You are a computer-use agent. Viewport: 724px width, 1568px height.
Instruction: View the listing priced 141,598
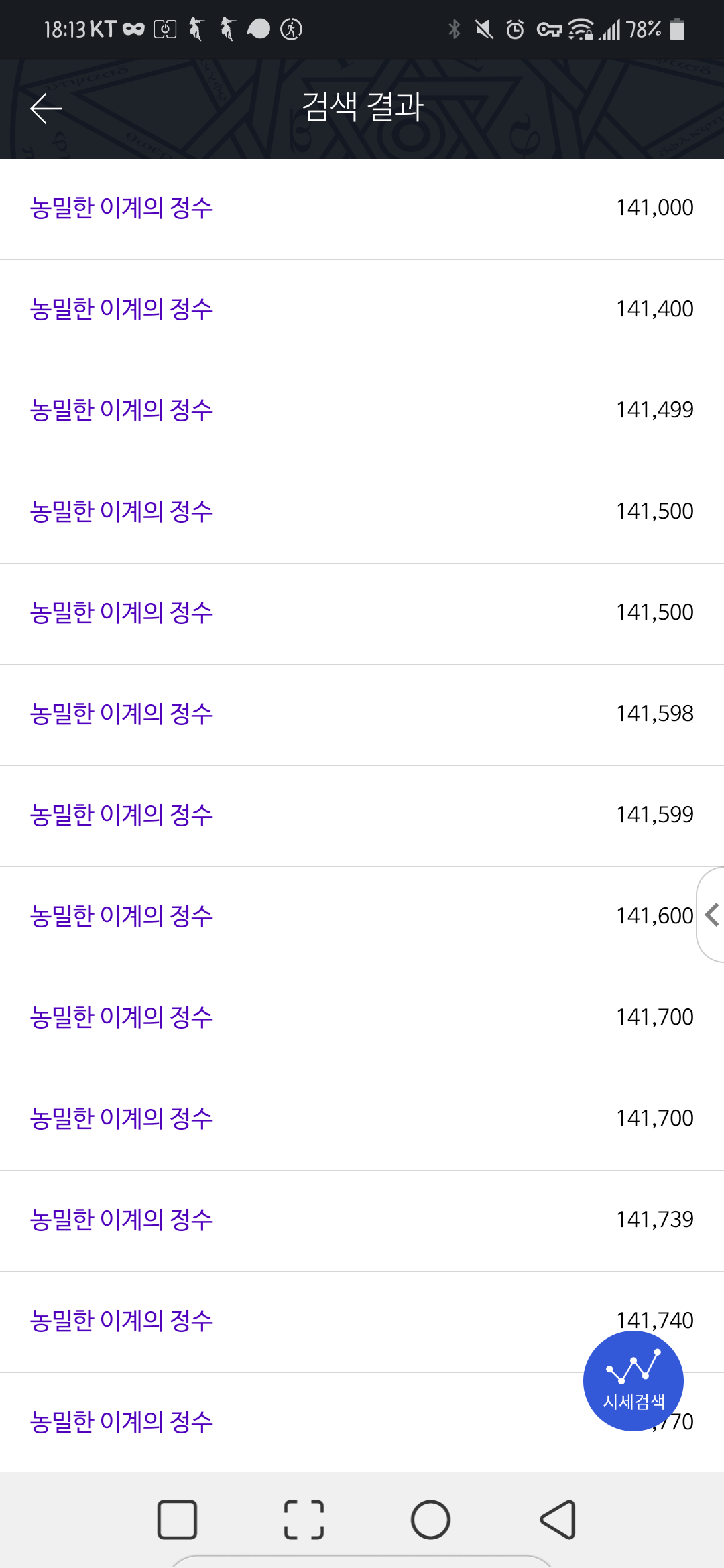tap(362, 715)
